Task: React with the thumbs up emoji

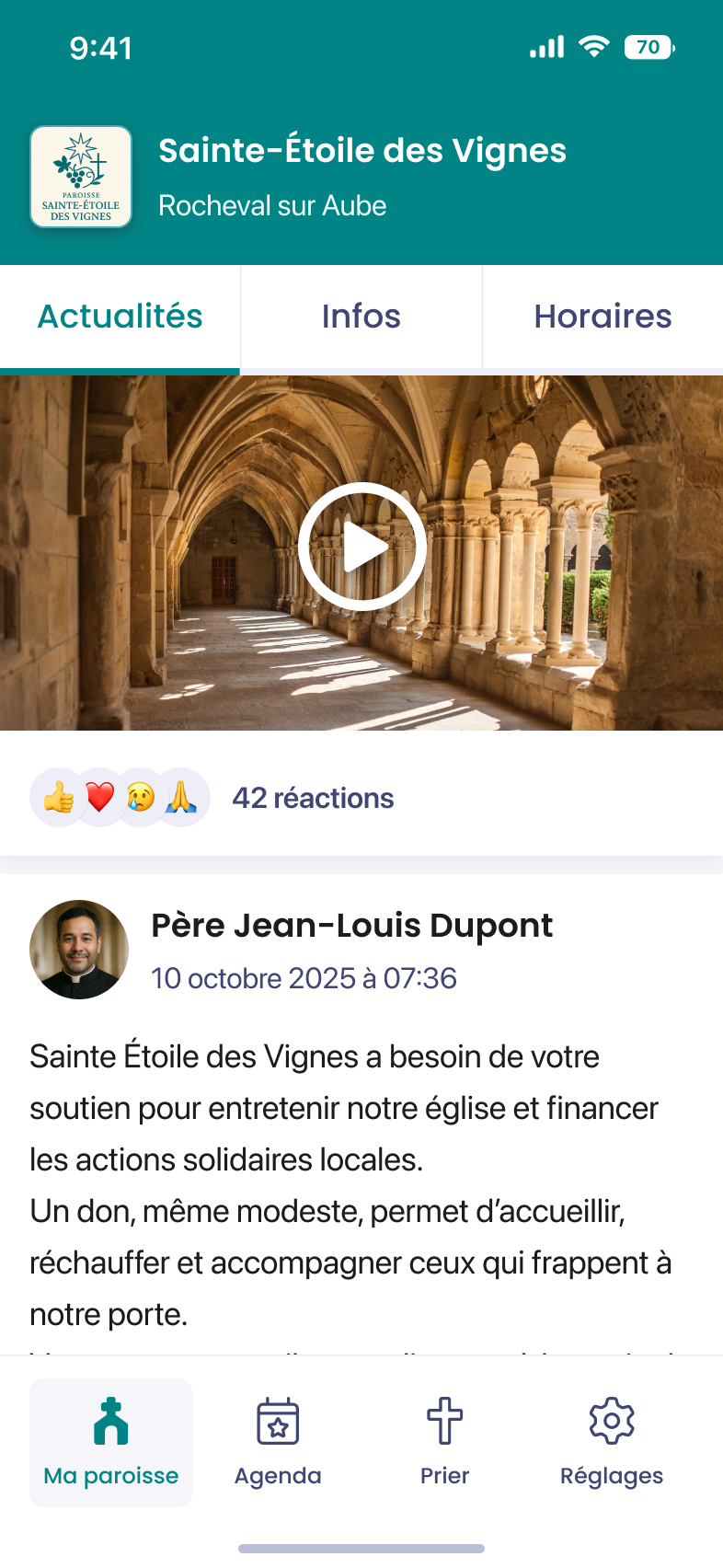Action: tap(57, 798)
